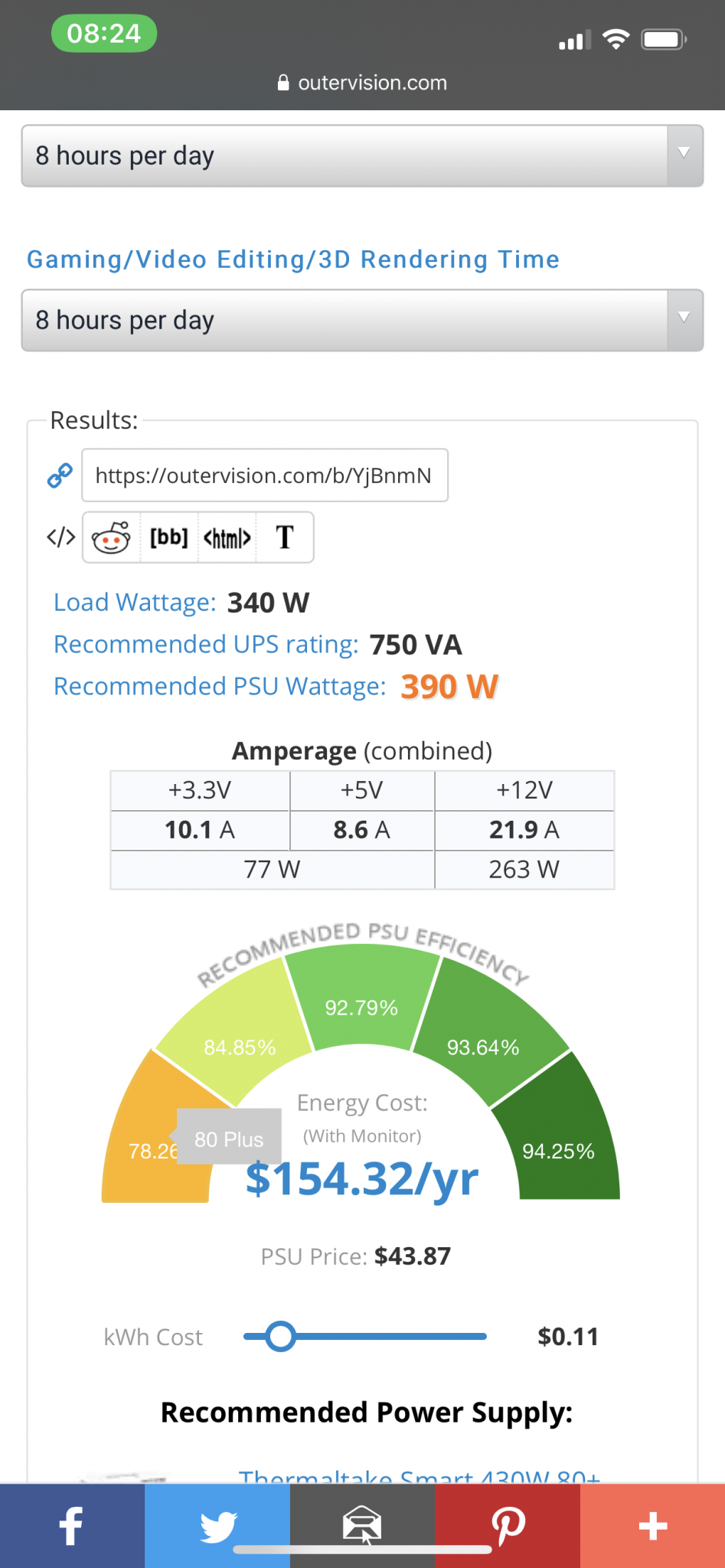This screenshot has width=725, height=1568.
Task: Tap the outervision.com results link field
Action: pyautogui.click(x=264, y=475)
